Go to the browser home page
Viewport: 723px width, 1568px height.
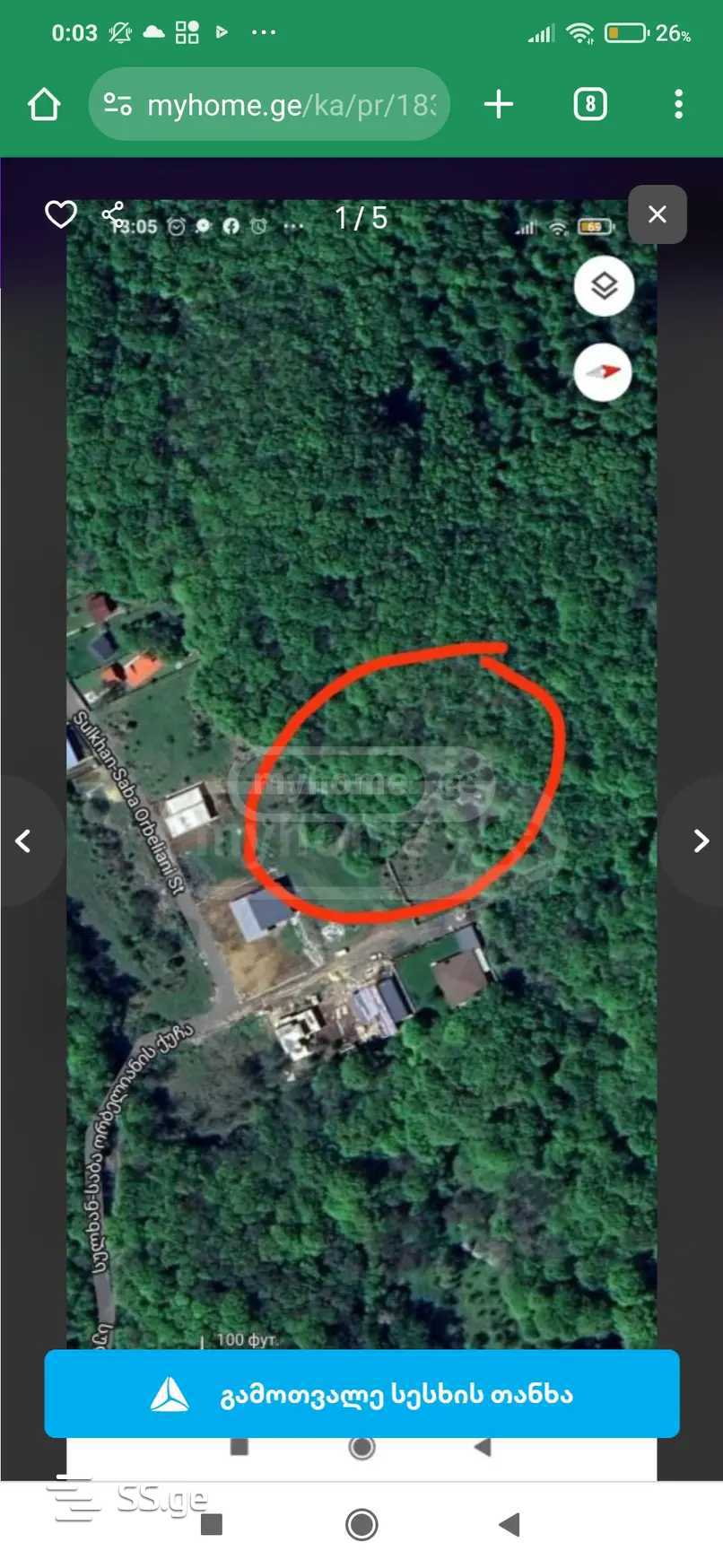43,105
